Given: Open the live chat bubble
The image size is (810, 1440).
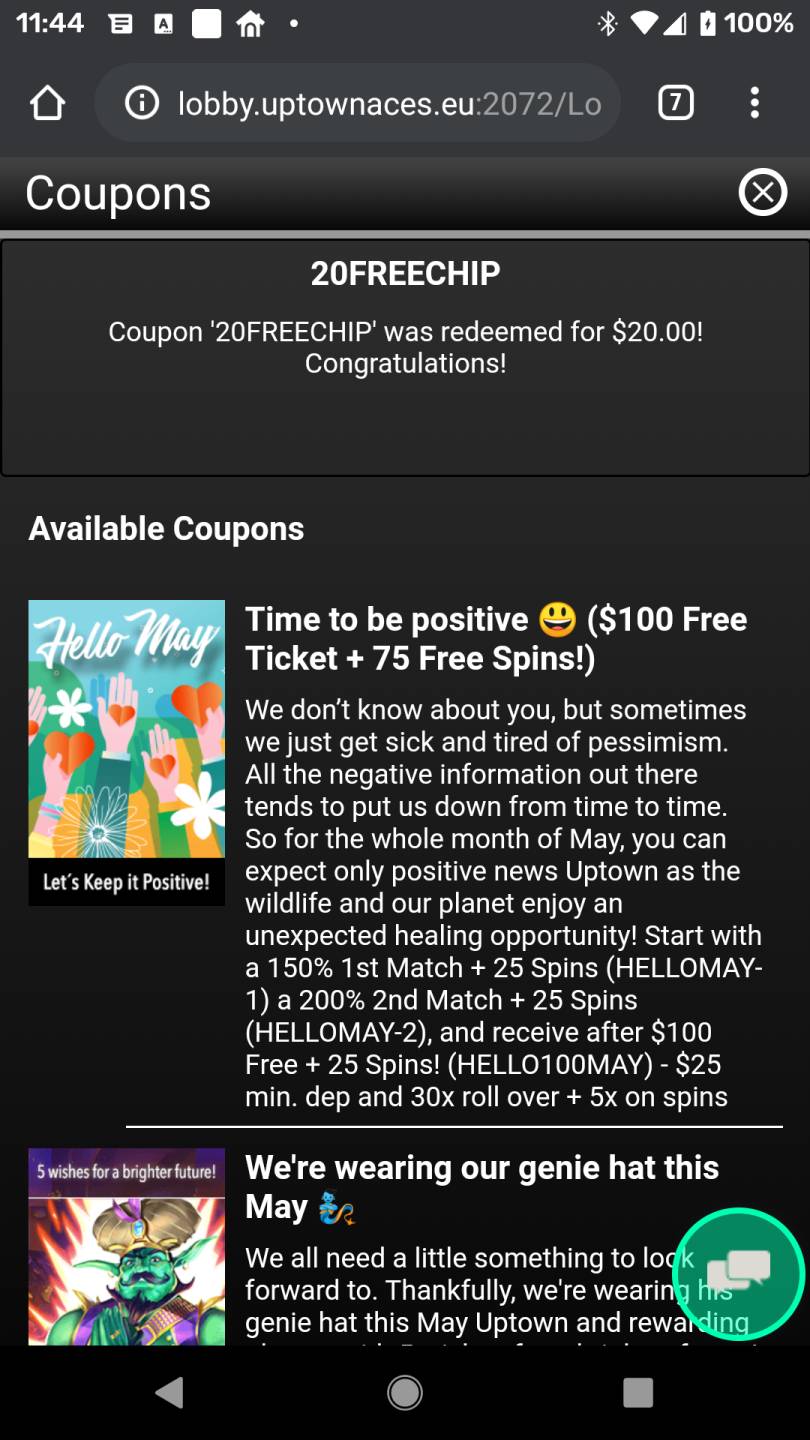Looking at the screenshot, I should pos(739,1274).
